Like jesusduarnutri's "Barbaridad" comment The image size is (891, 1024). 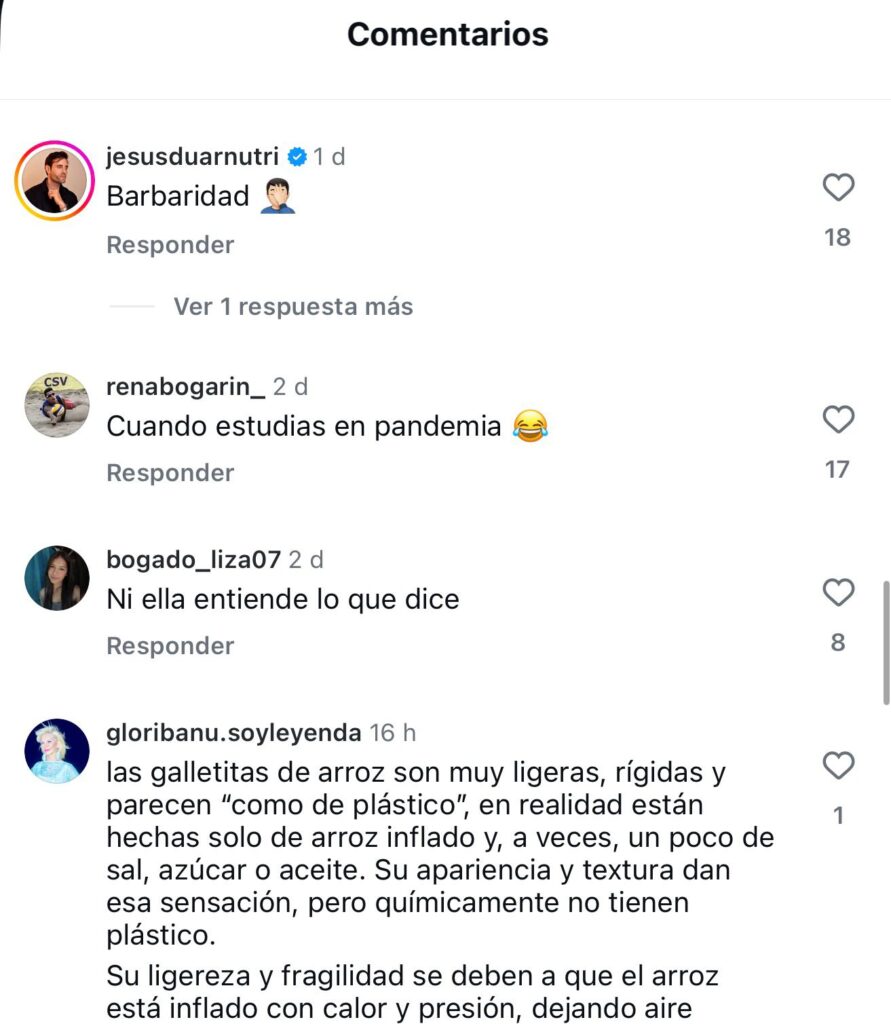click(838, 188)
